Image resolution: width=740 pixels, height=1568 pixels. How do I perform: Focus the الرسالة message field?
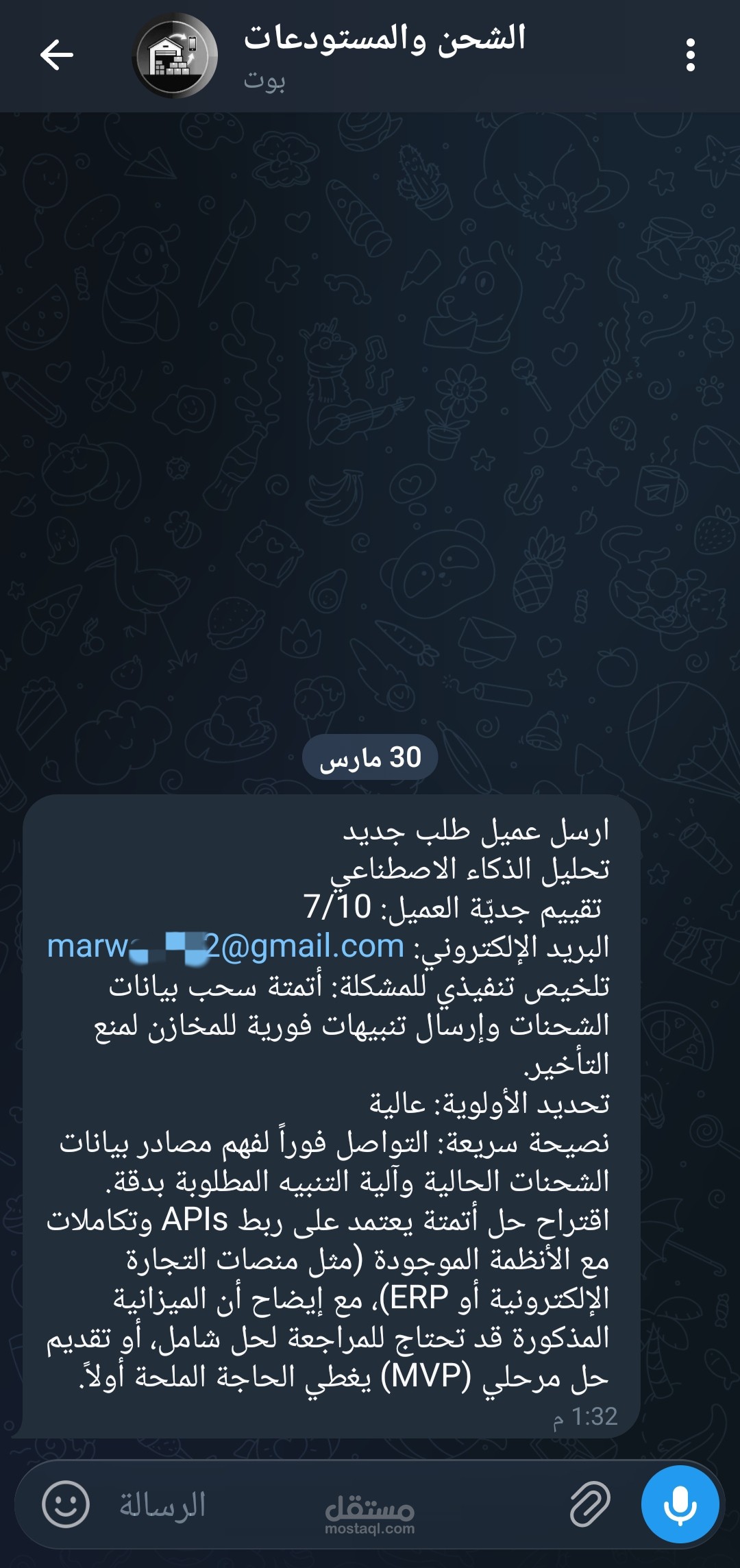pyautogui.click(x=329, y=1504)
